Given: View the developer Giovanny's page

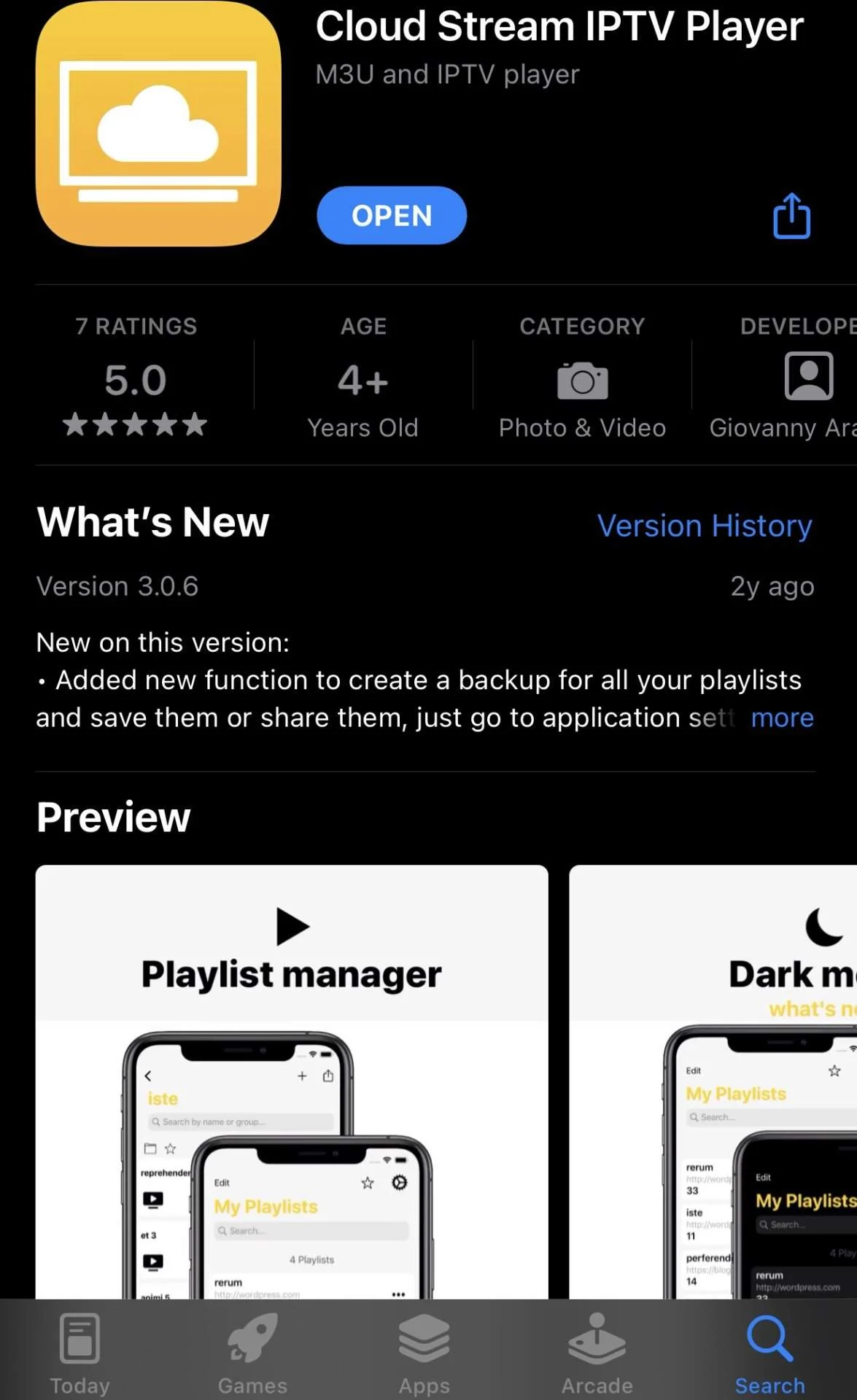Looking at the screenshot, I should pyautogui.click(x=783, y=376).
